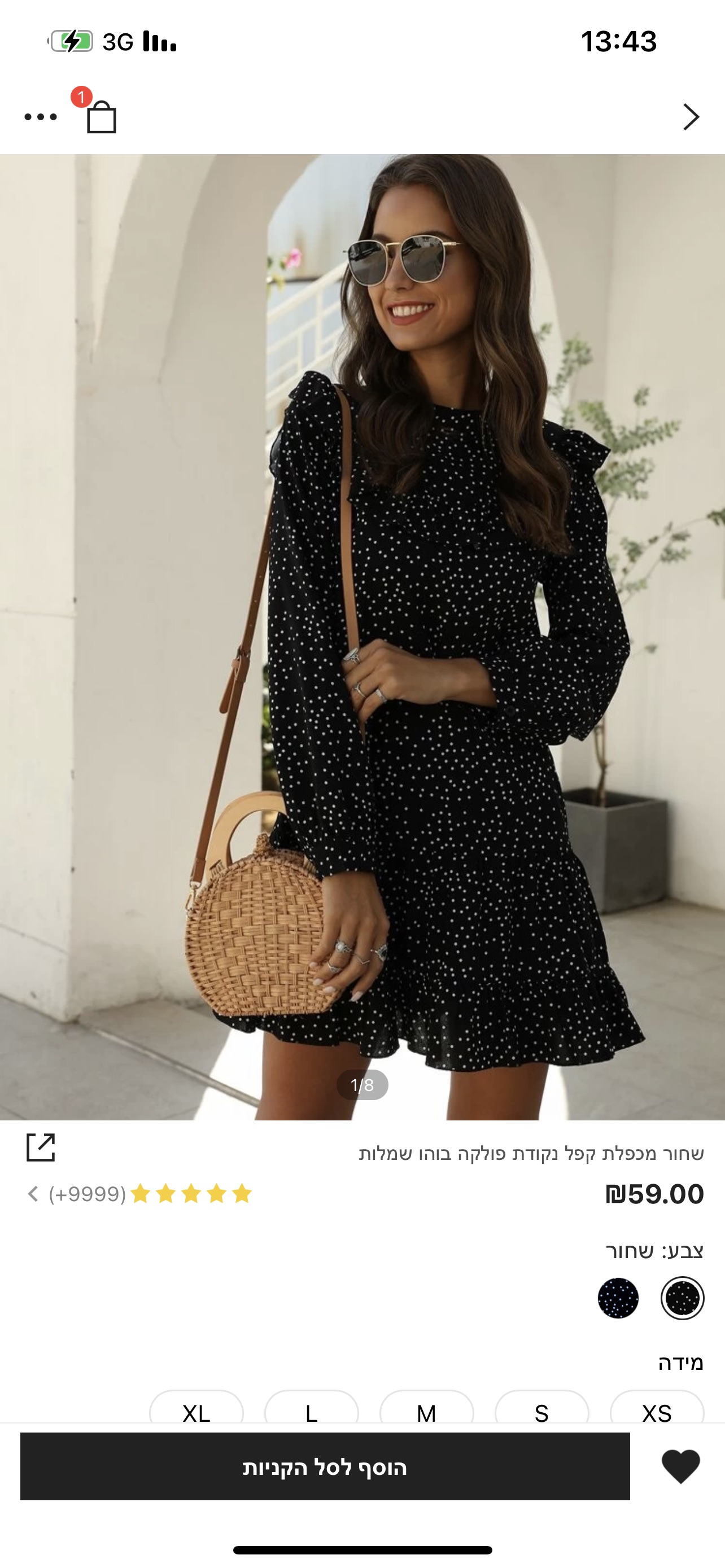Choose size L
Screen dimensions: 725x1568
point(311,1411)
